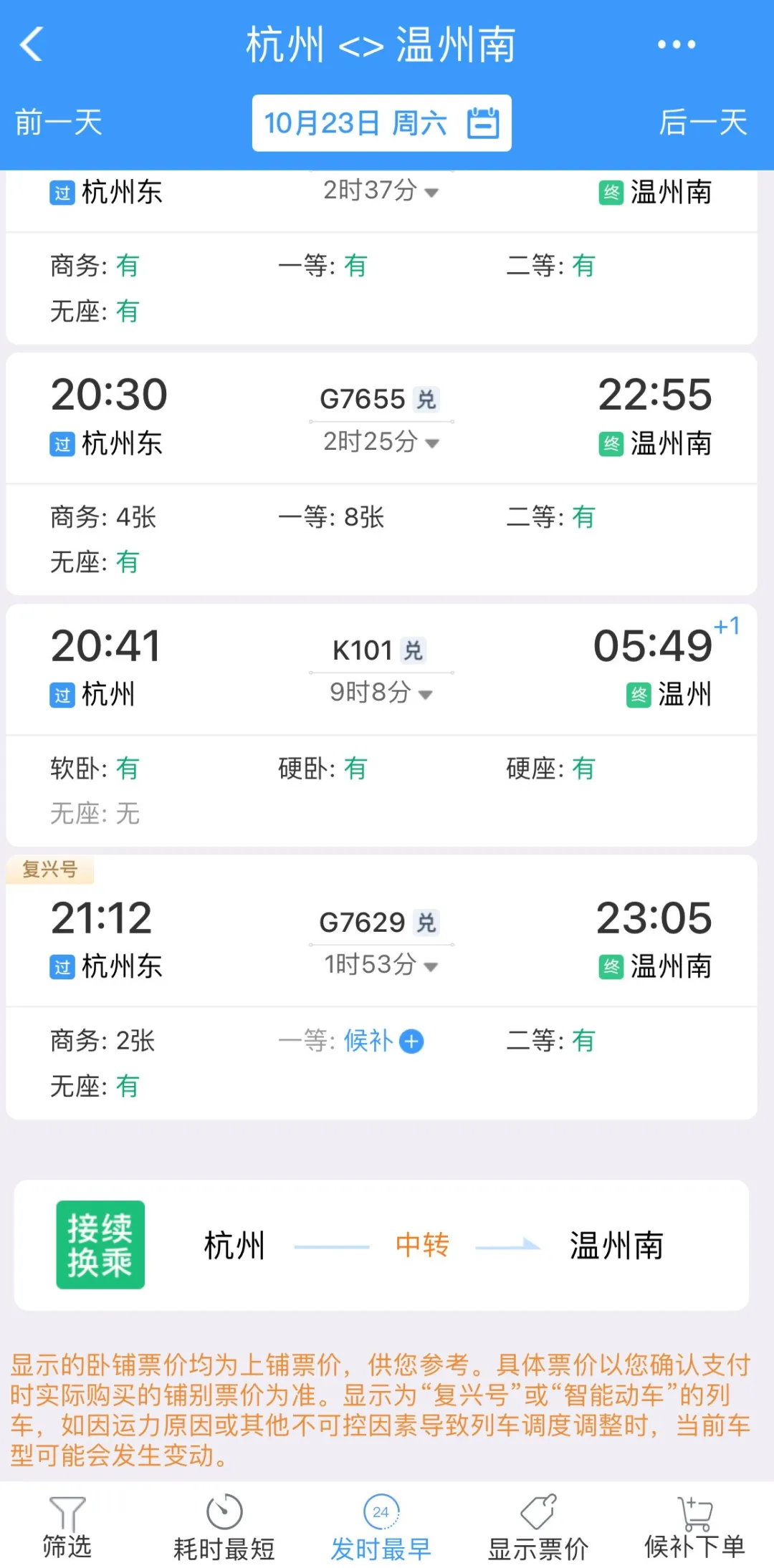Go to the previous day (前一天)

[x=59, y=122]
